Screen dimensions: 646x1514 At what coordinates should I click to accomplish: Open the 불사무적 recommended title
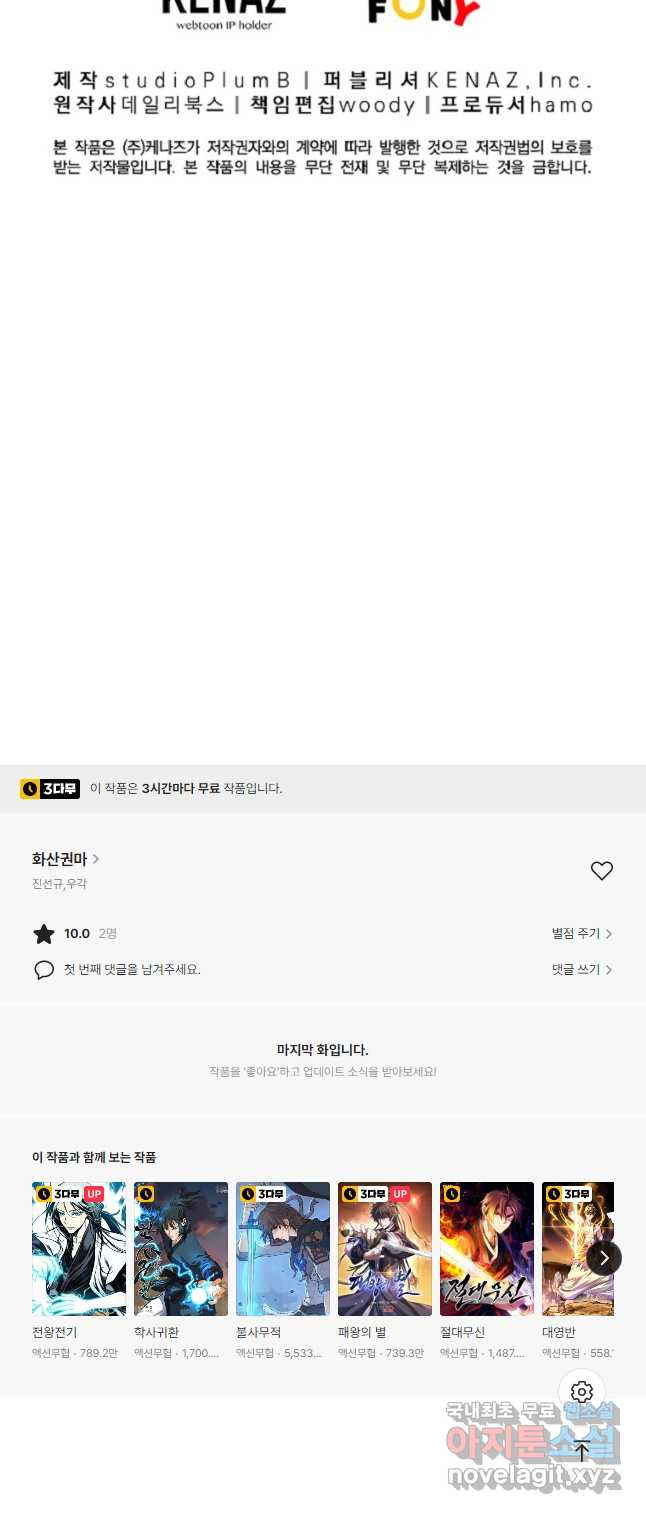coord(283,1249)
